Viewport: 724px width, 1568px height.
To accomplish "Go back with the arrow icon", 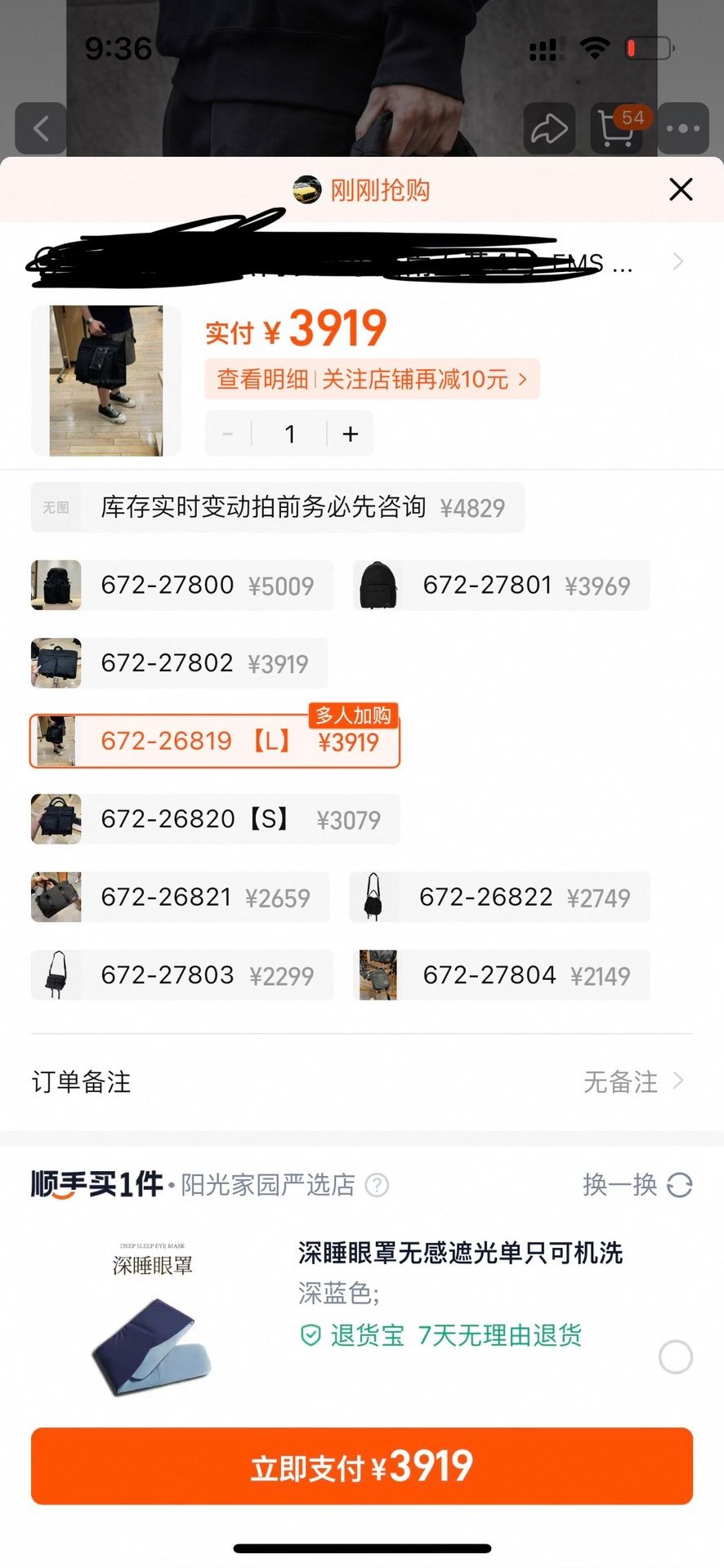I will (41, 128).
